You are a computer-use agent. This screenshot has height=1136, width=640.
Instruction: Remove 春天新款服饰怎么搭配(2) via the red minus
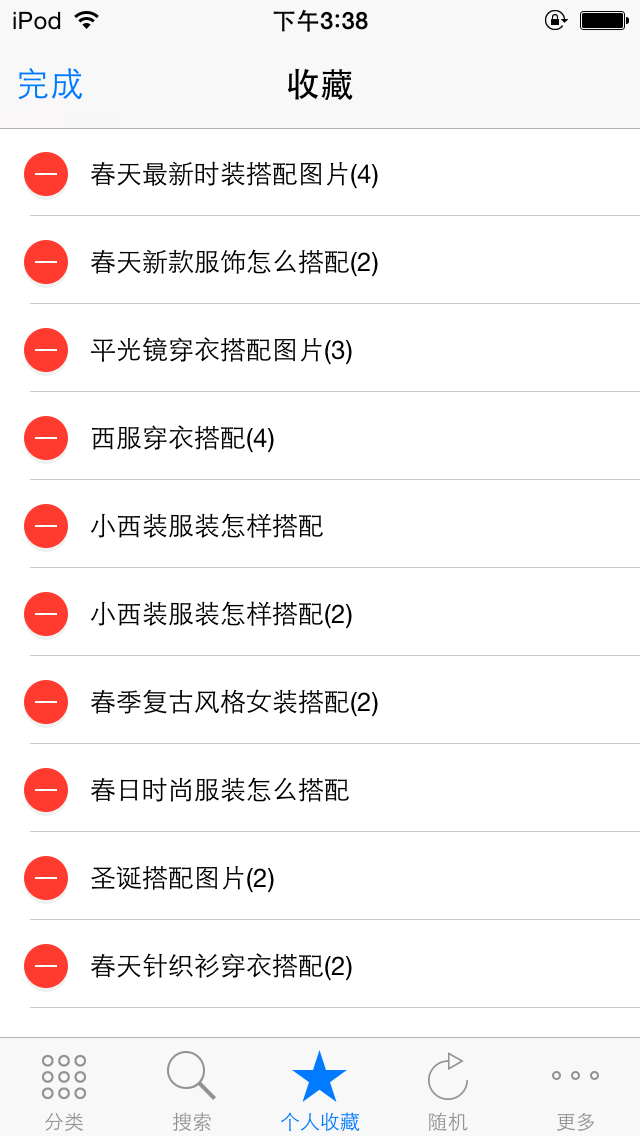tap(46, 262)
